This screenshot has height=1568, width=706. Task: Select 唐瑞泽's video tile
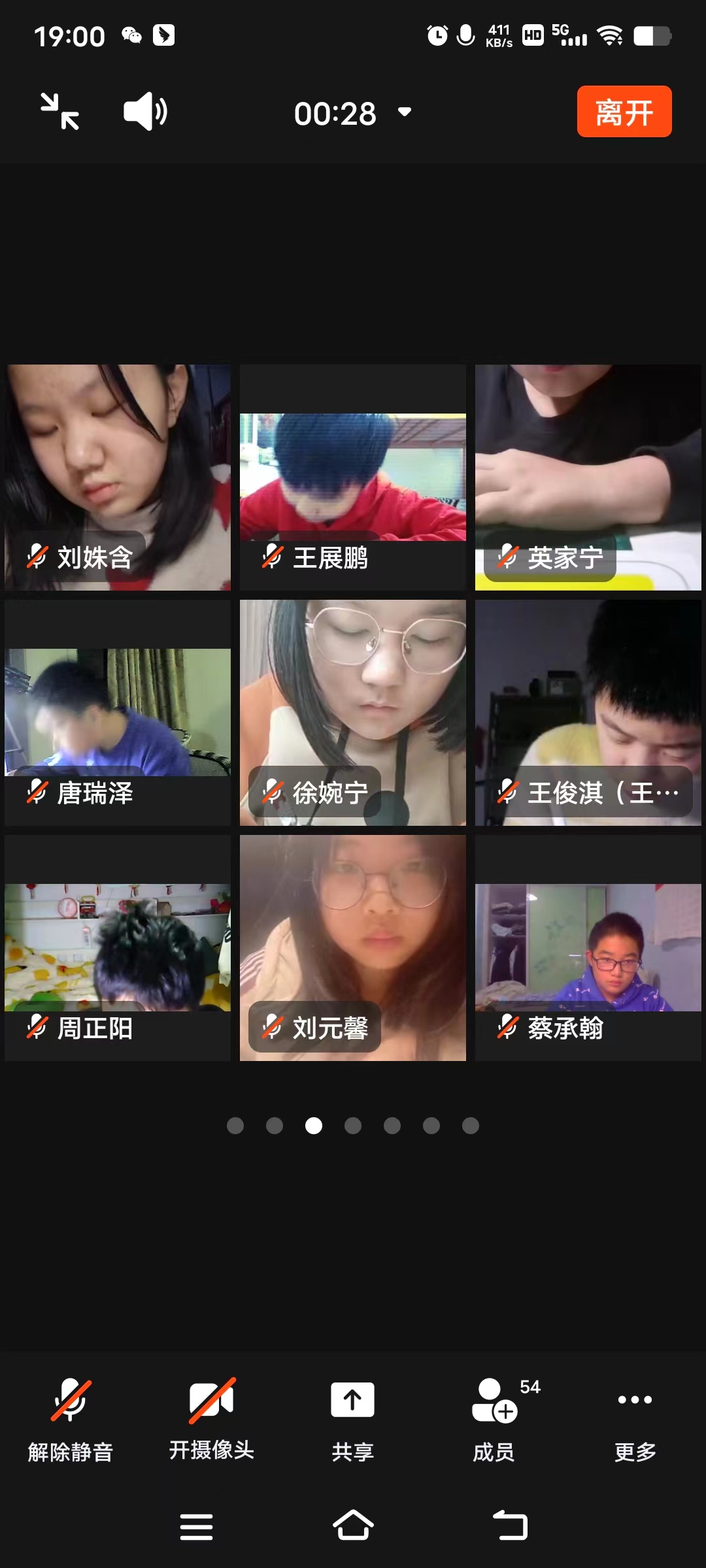point(118,712)
